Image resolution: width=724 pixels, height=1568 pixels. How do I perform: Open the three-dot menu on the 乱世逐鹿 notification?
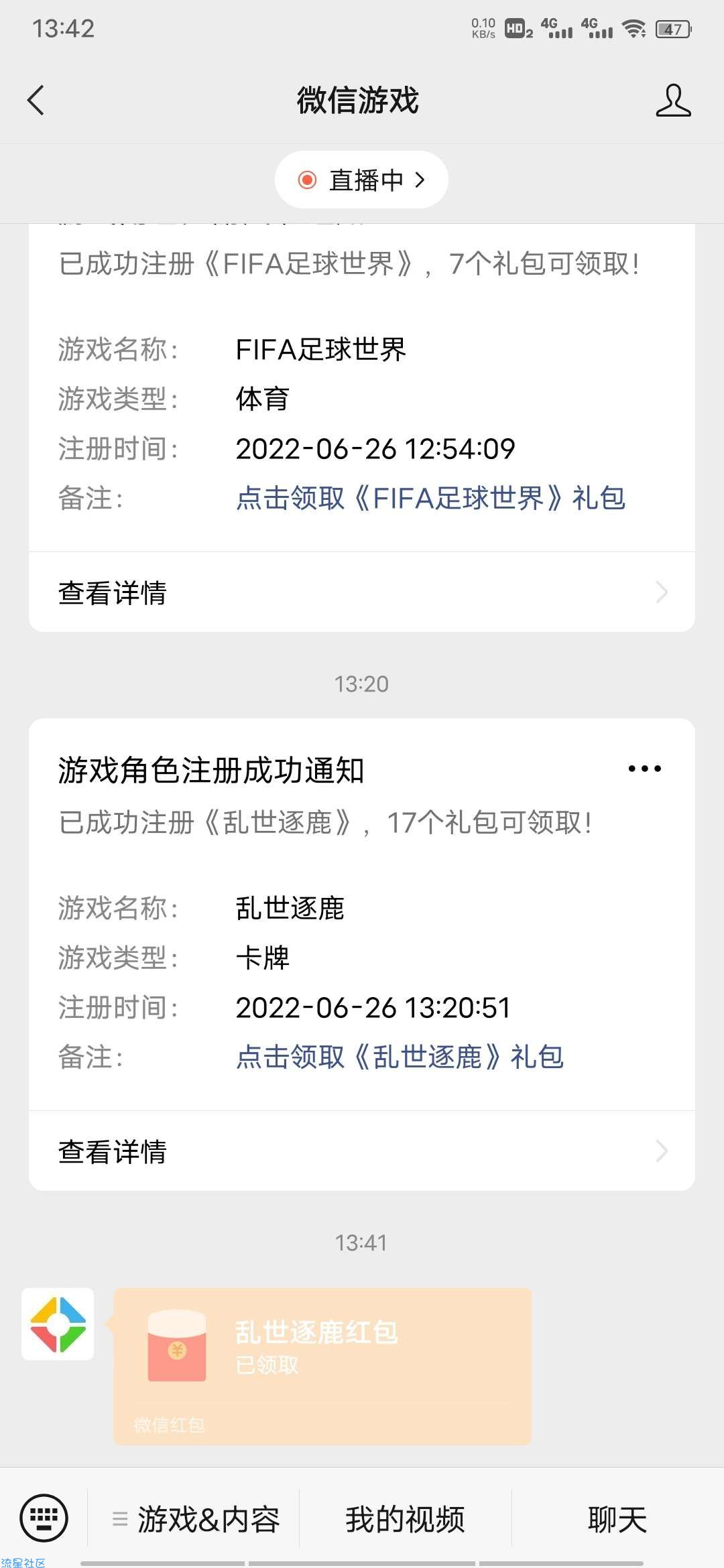pyautogui.click(x=644, y=769)
